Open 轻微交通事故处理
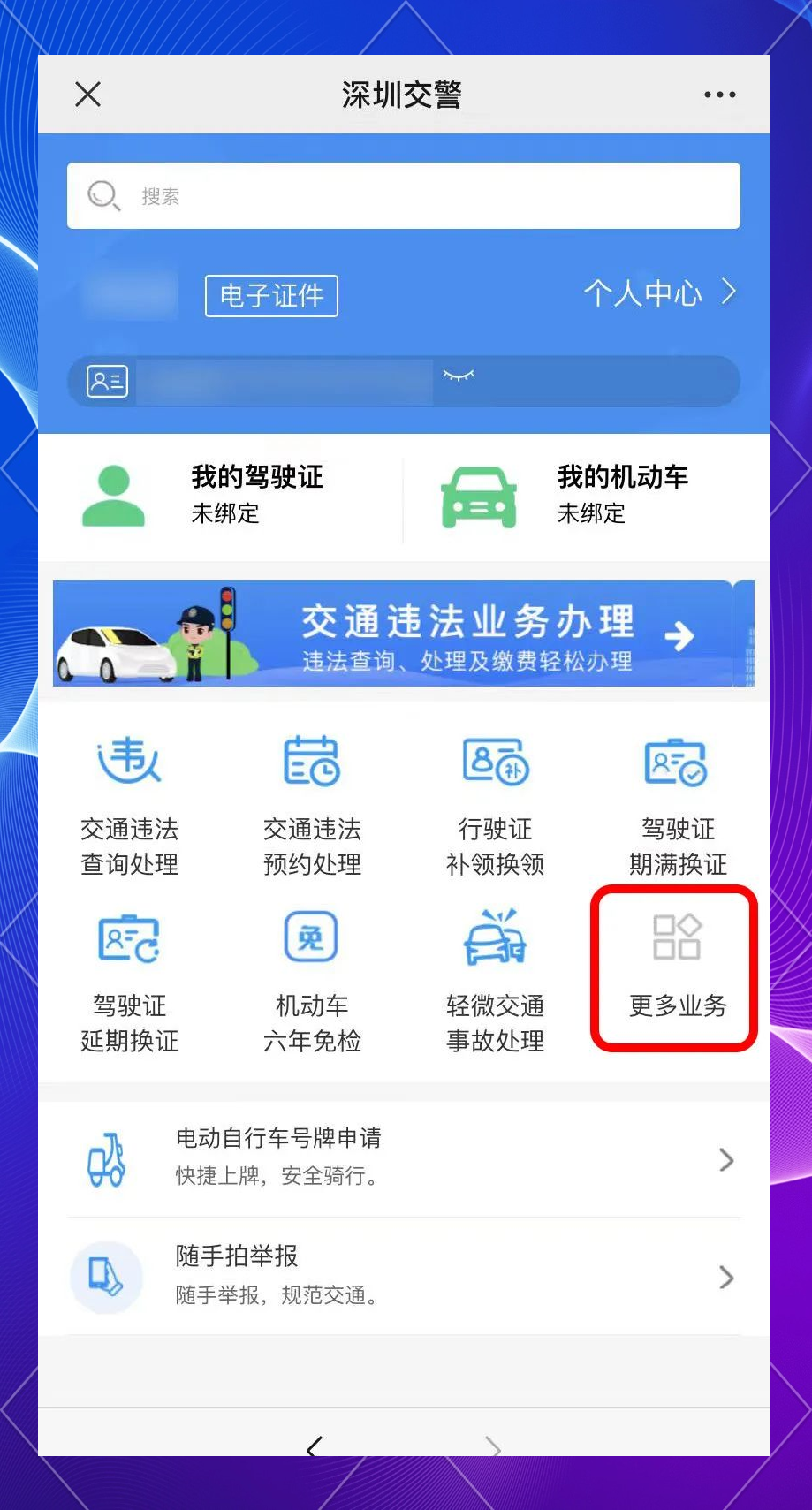812x1510 pixels. [x=495, y=981]
